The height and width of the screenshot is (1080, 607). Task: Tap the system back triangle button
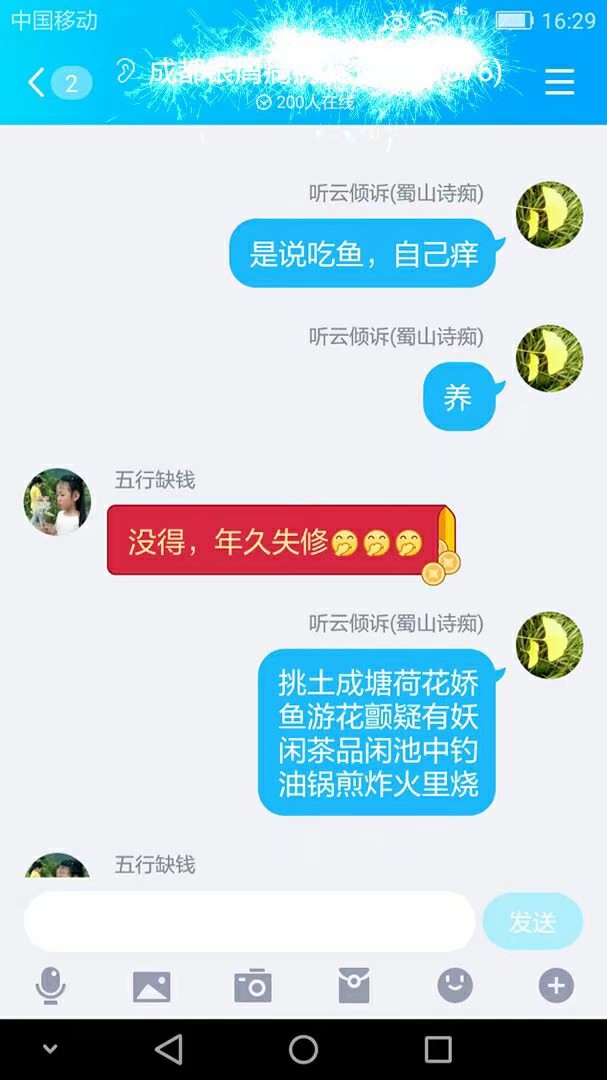169,1049
